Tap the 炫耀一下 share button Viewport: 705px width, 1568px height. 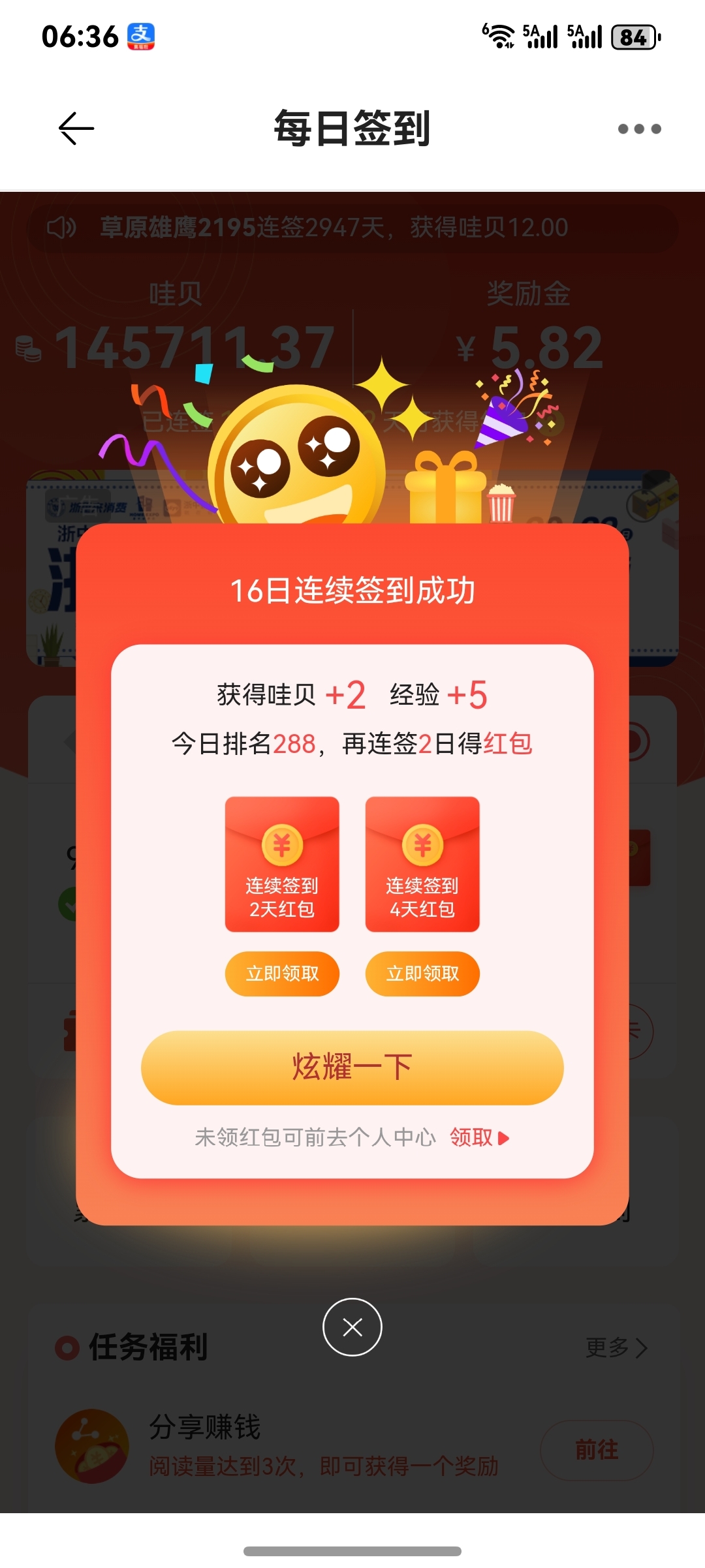pyautogui.click(x=352, y=1068)
